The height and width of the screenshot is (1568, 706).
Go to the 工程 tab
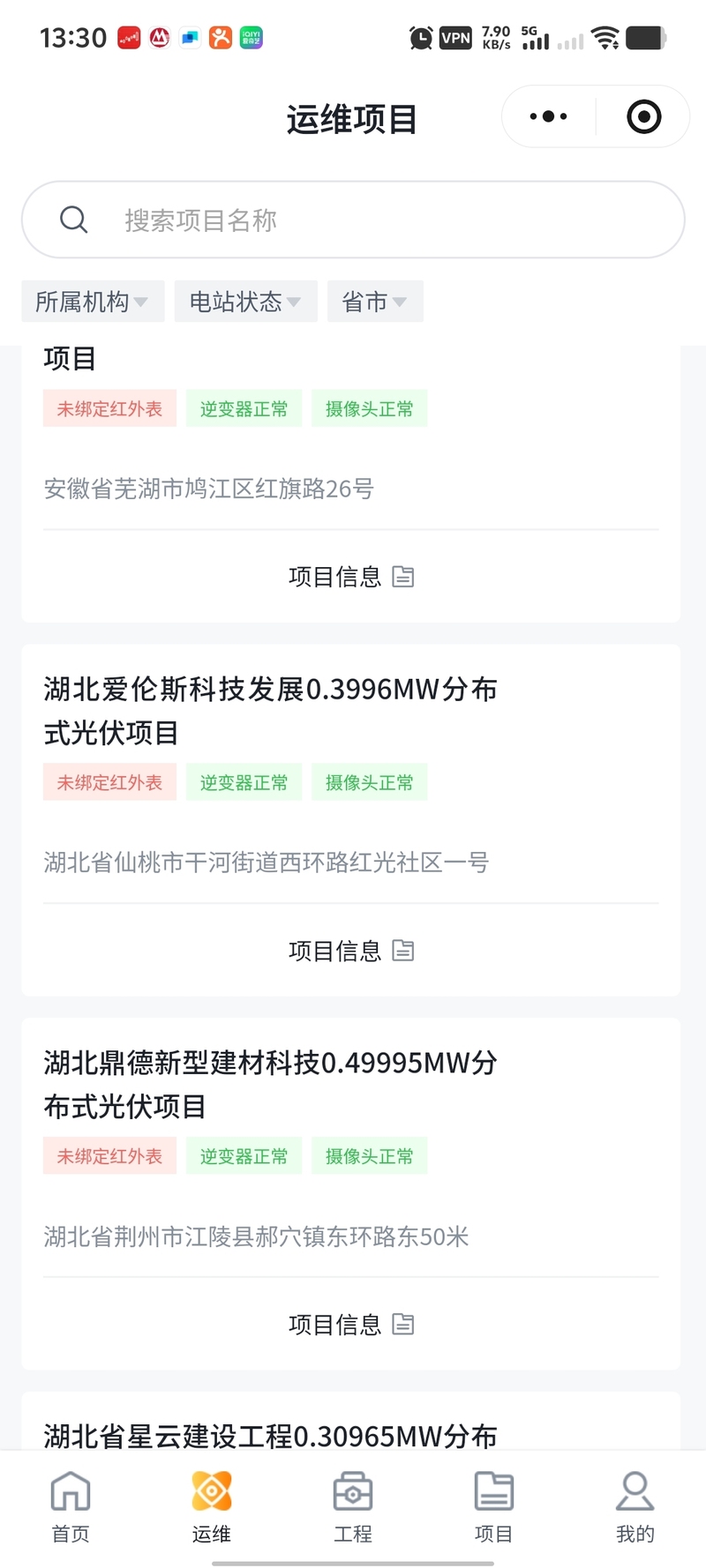pos(353,1506)
